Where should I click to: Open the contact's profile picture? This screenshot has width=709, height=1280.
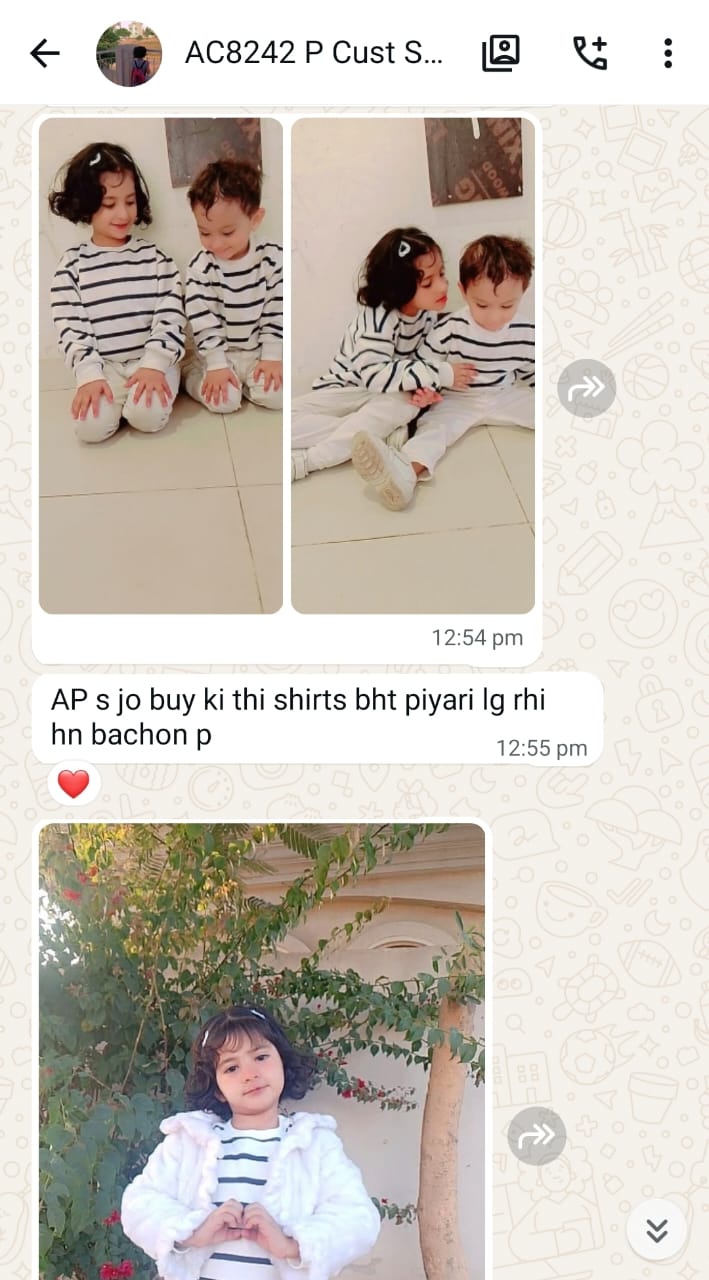pyautogui.click(x=129, y=53)
